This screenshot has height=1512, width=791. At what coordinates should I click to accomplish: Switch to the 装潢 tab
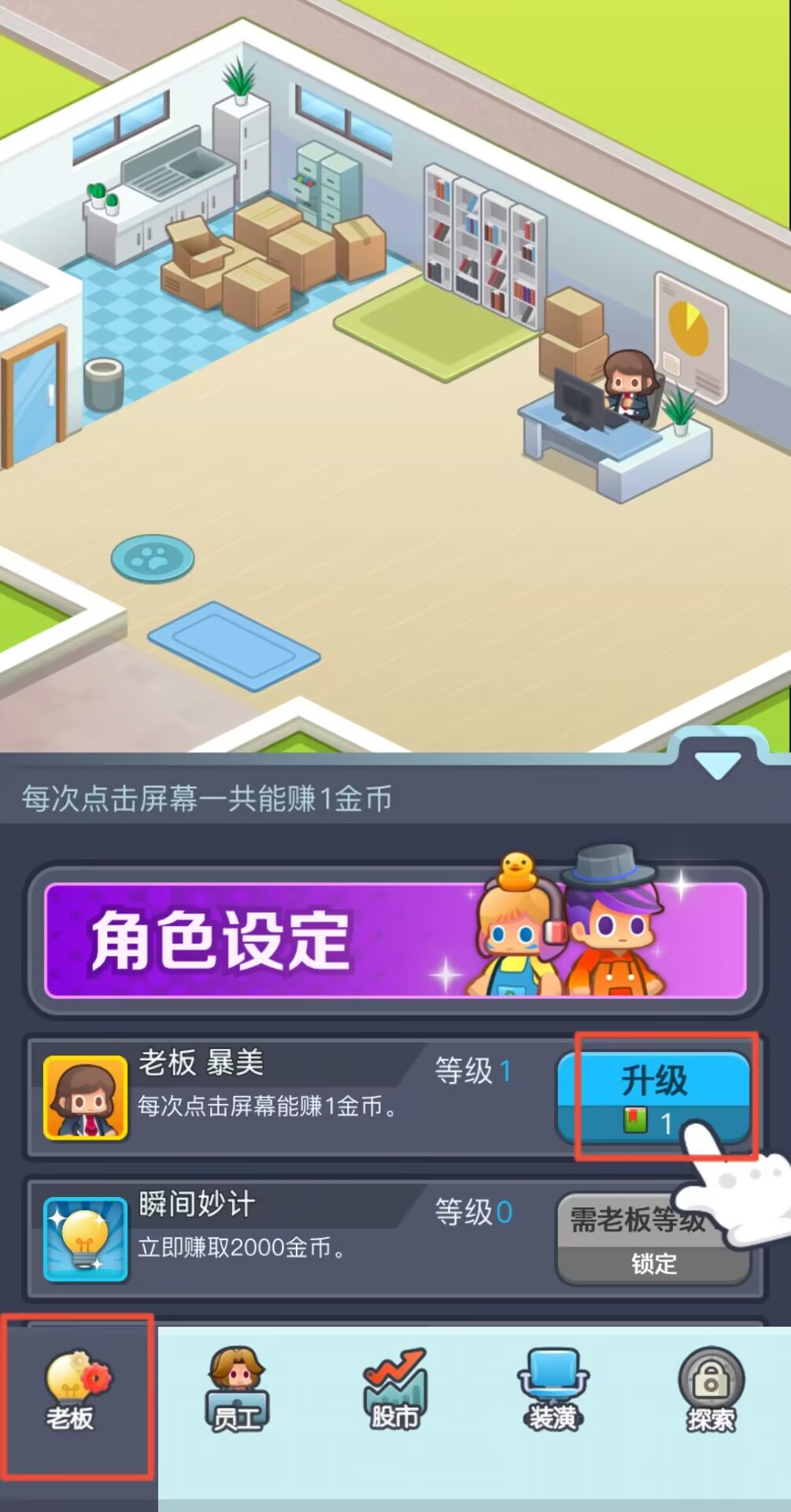[553, 1391]
